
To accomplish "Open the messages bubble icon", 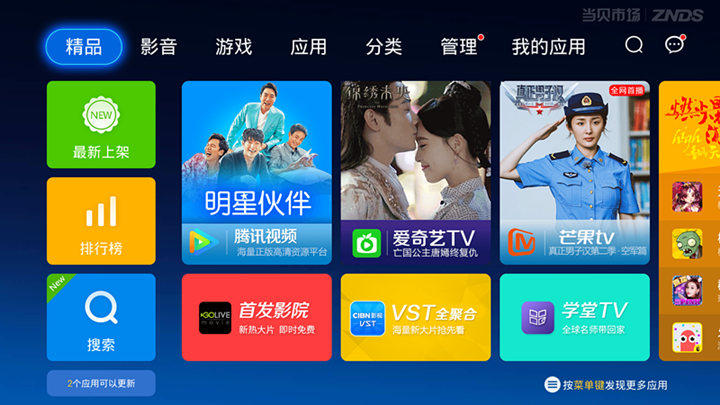I will tap(675, 46).
